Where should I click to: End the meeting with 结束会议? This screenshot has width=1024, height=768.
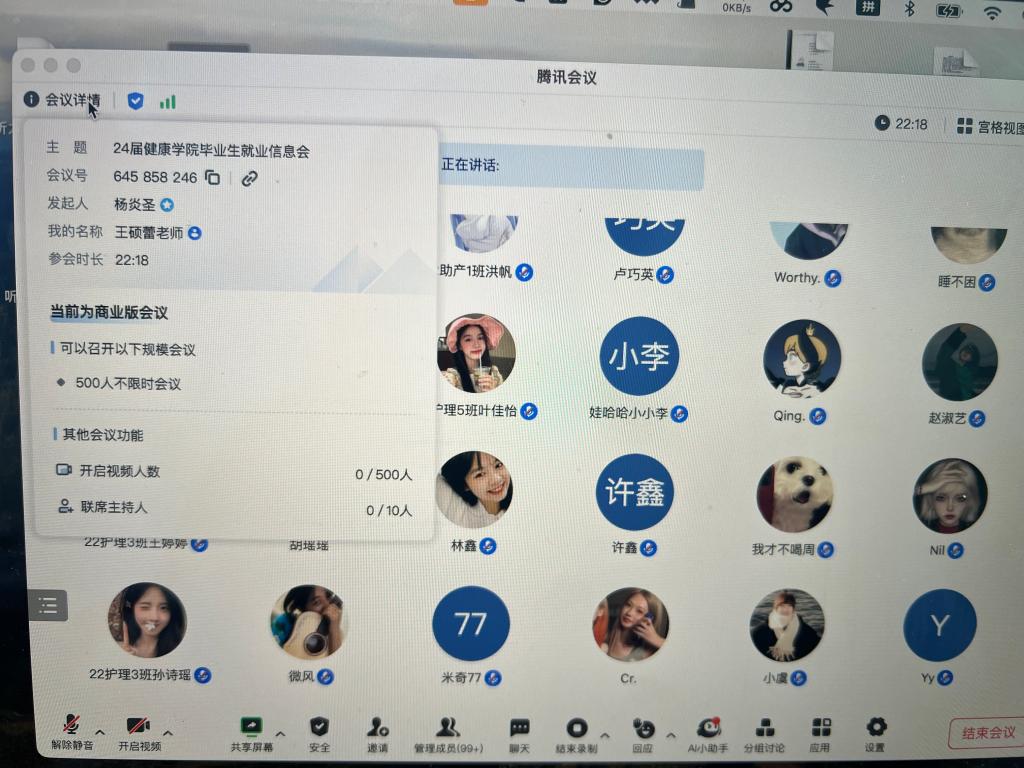pyautogui.click(x=987, y=733)
